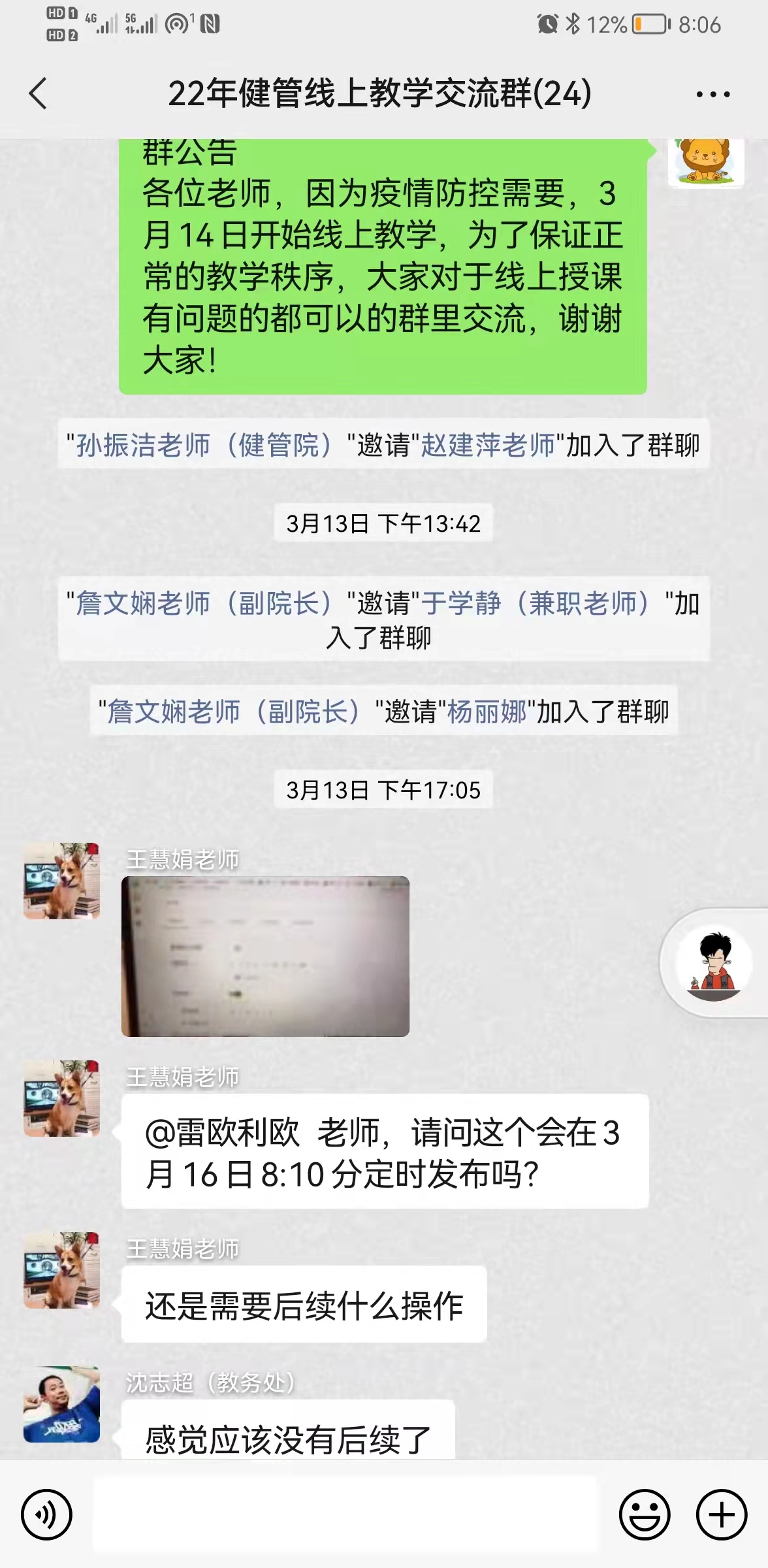Image resolution: width=768 pixels, height=1568 pixels.
Task: Open the plus attachment menu
Action: [722, 1514]
